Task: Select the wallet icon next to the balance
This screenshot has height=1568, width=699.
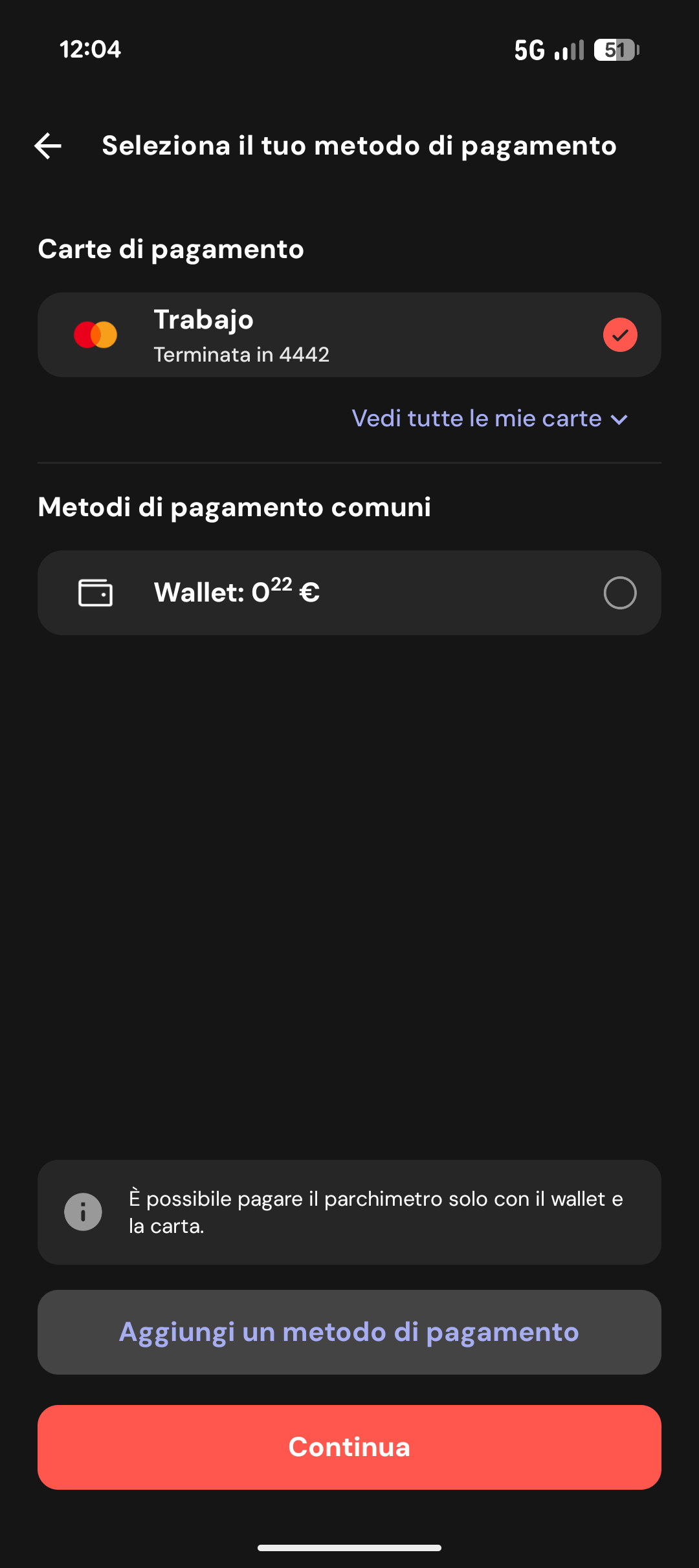Action: (x=96, y=592)
